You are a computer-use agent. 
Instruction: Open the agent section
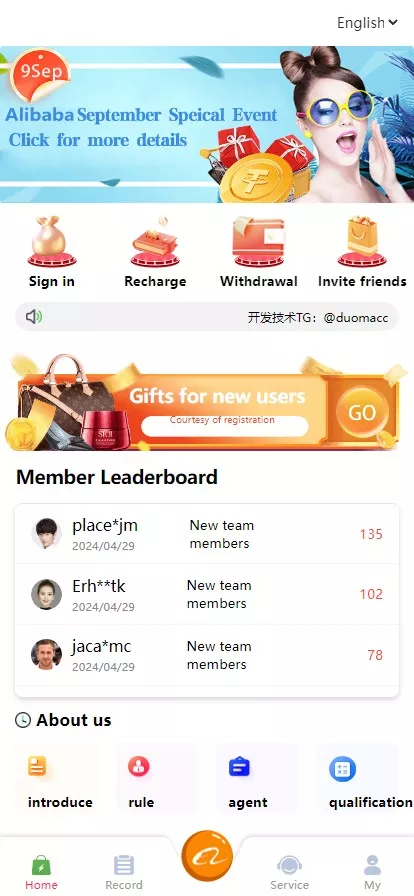click(x=248, y=779)
